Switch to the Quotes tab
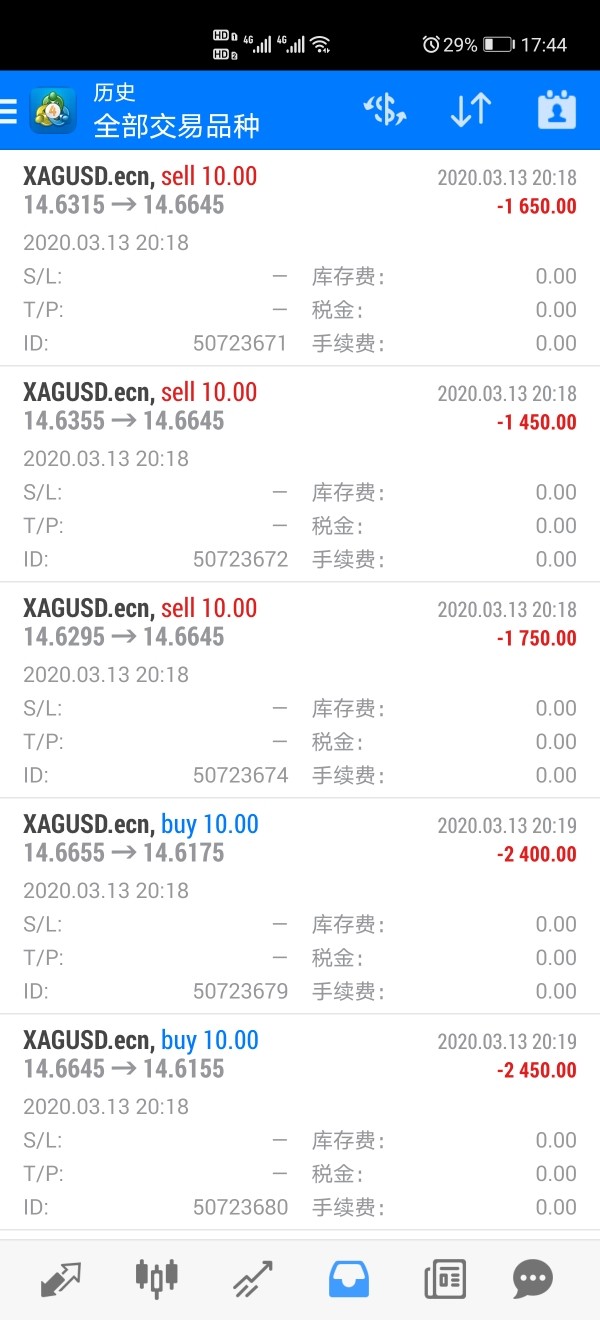This screenshot has width=600, height=1320. point(60,1277)
